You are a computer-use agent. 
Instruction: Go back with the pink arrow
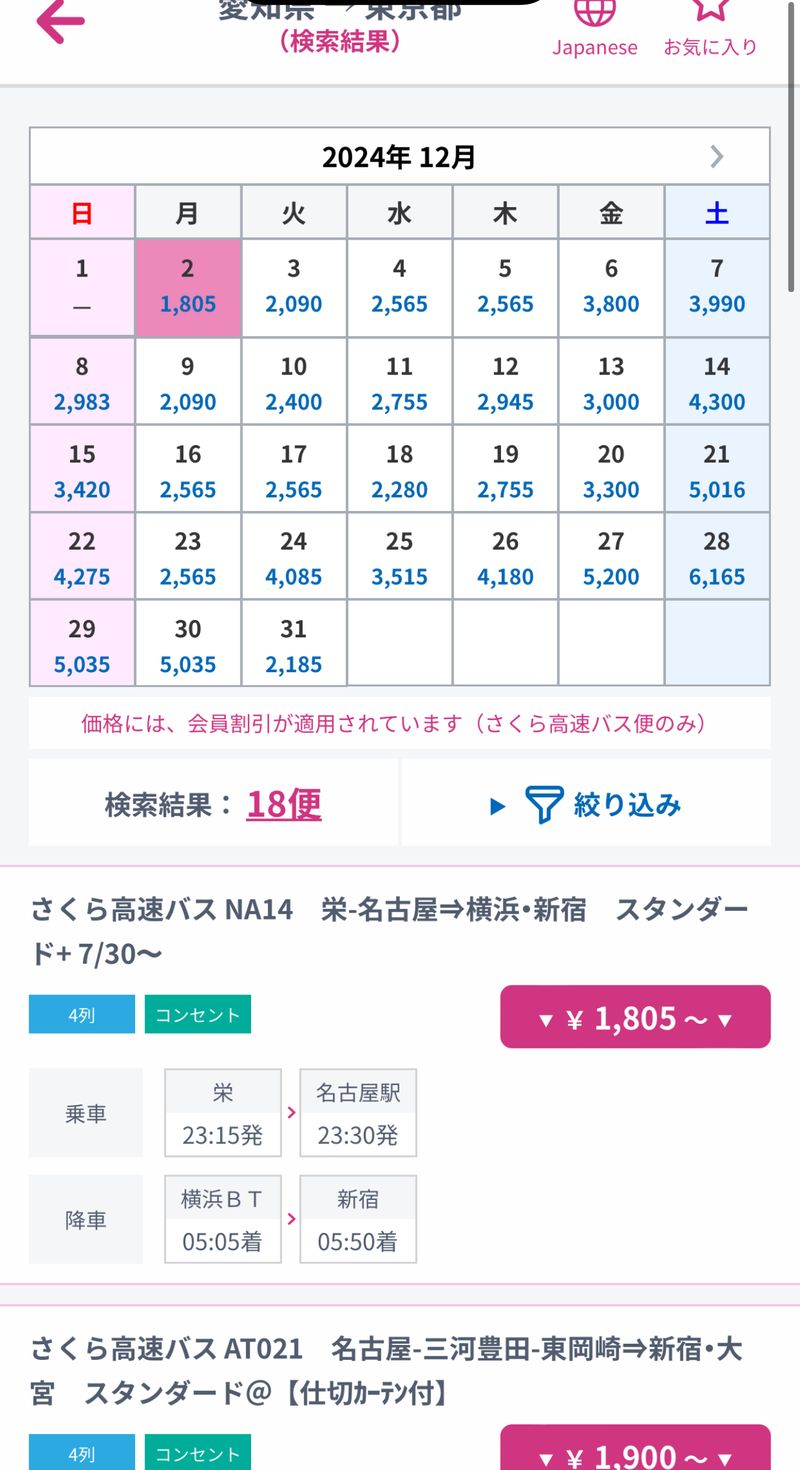60,24
